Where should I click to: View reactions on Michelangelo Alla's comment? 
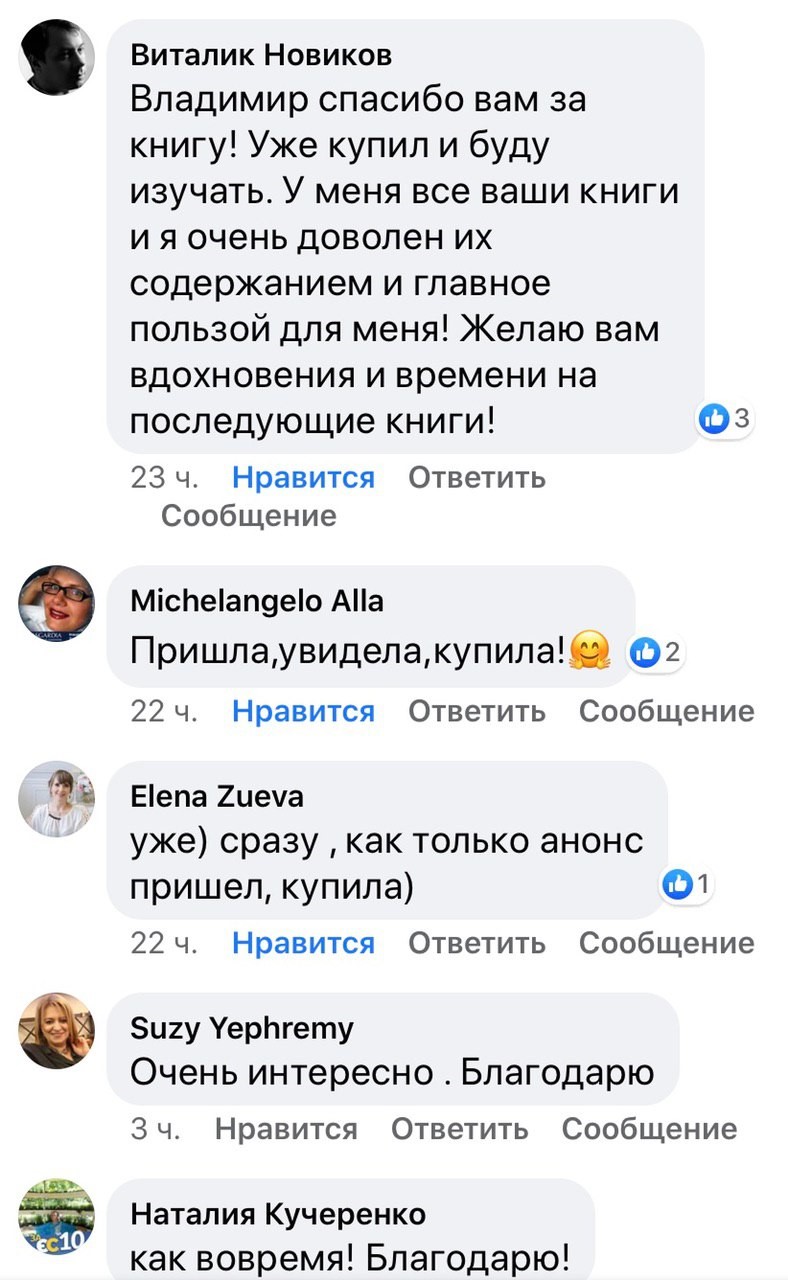[655, 653]
